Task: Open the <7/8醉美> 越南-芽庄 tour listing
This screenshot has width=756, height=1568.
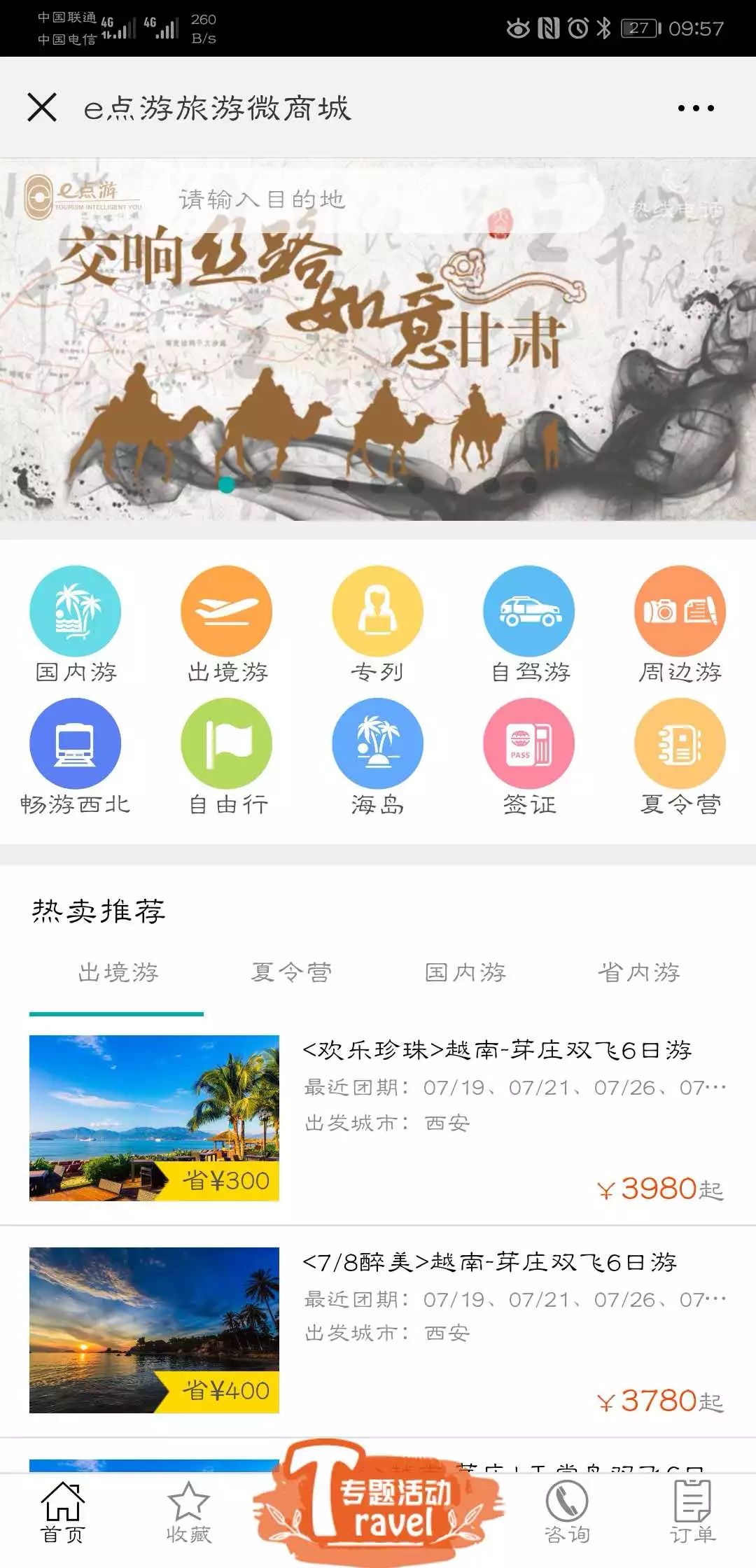Action: pos(378,1330)
